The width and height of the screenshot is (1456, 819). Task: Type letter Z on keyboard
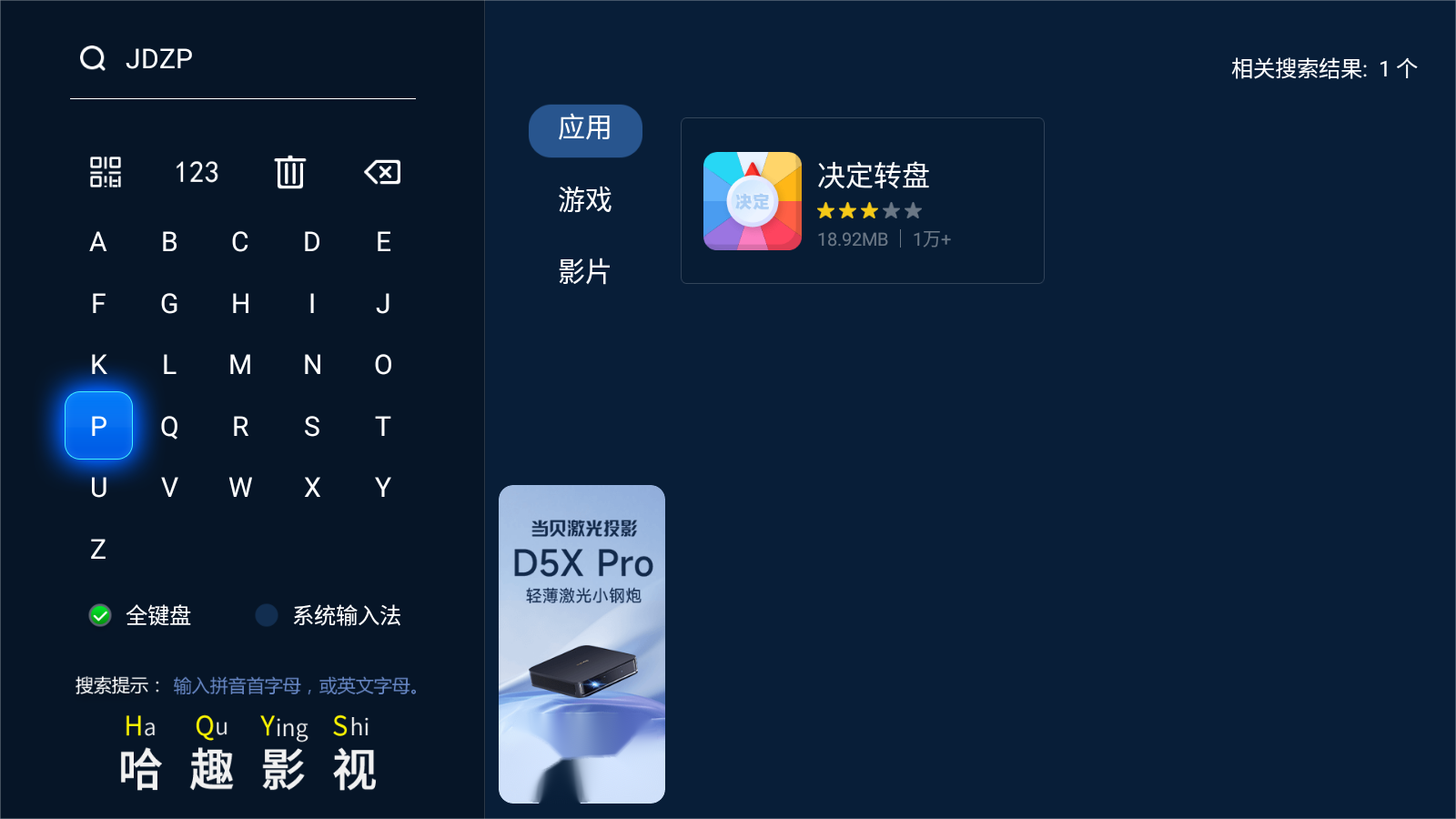pos(98,549)
